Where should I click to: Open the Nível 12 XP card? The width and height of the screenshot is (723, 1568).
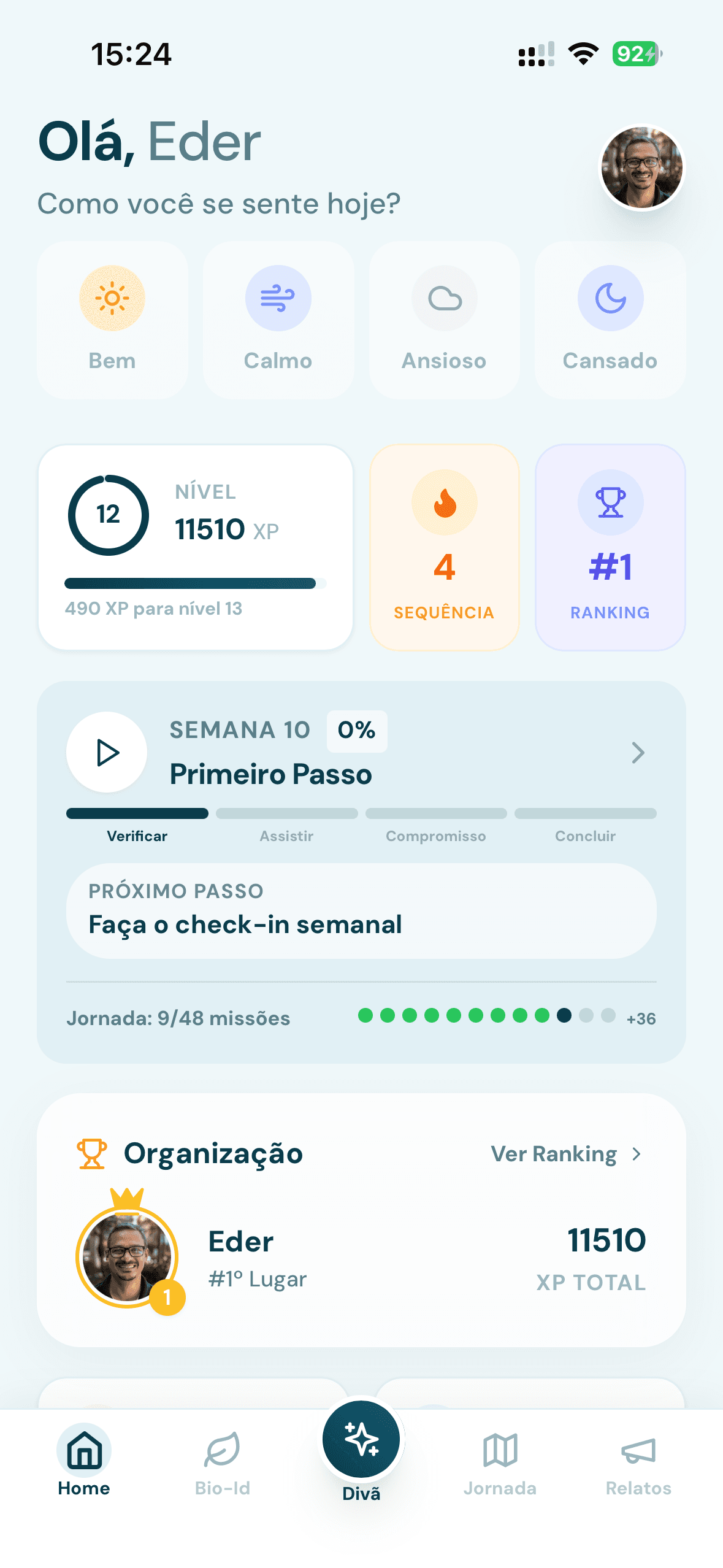(x=196, y=547)
